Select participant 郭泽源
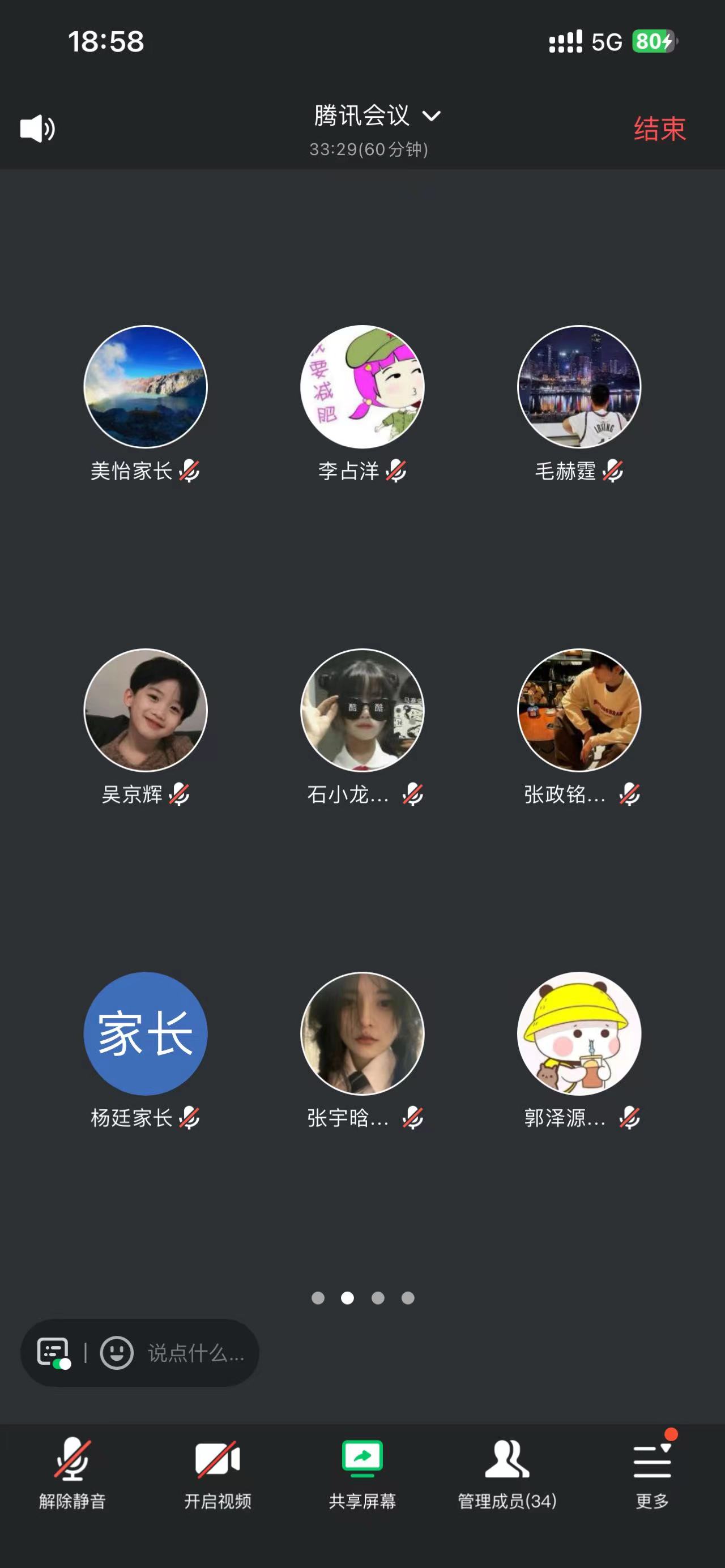This screenshot has height=1568, width=725. tap(579, 1033)
